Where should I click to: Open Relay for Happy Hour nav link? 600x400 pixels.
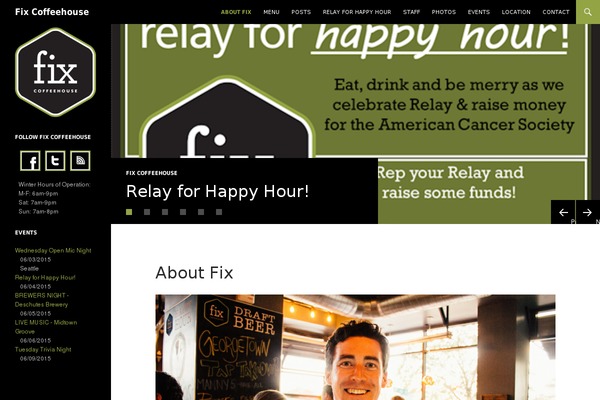tap(357, 12)
